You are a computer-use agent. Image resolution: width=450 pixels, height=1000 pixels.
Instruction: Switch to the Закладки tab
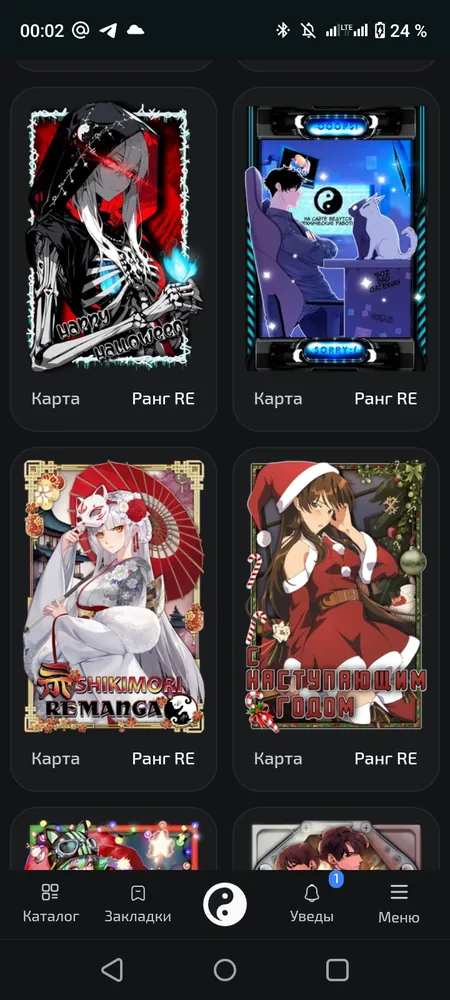[x=138, y=904]
